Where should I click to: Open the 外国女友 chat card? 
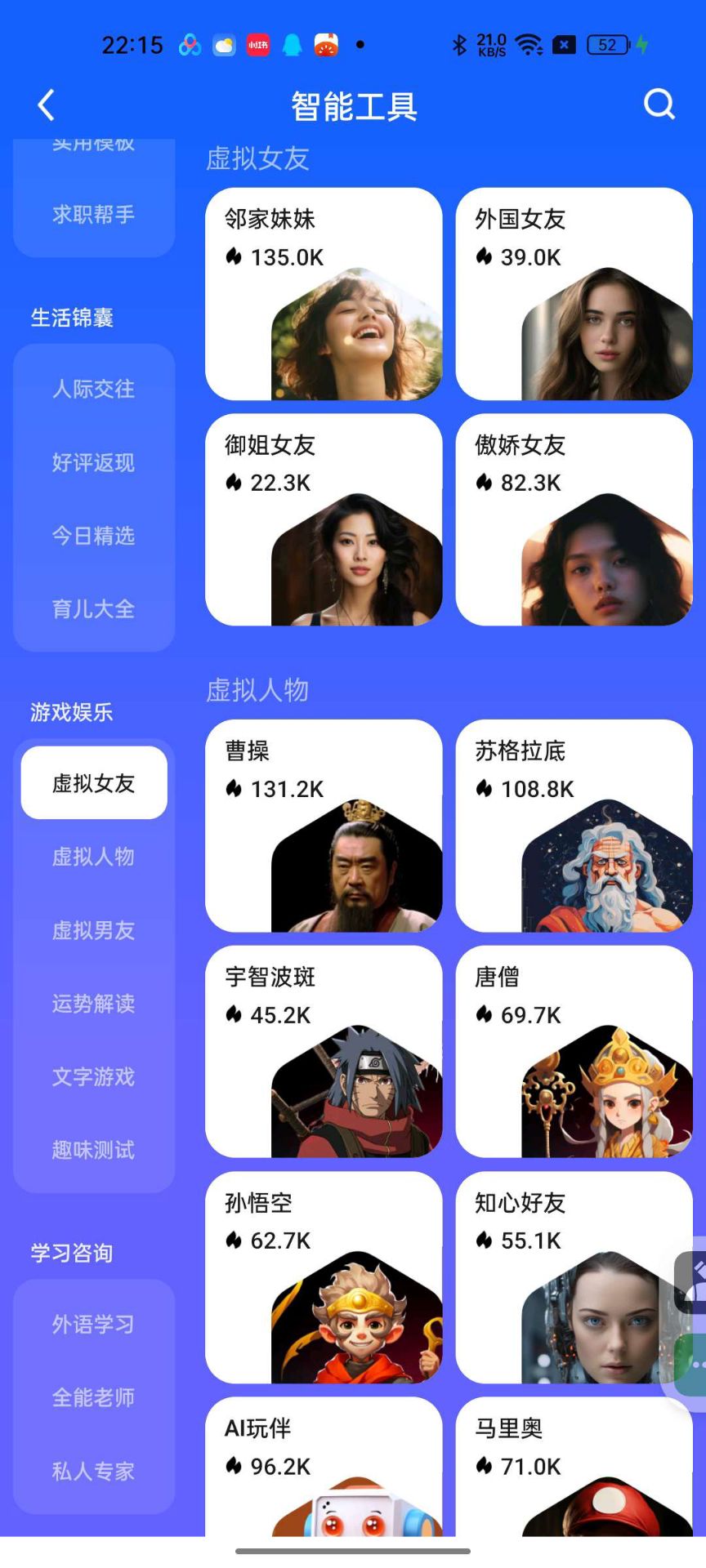click(x=574, y=294)
